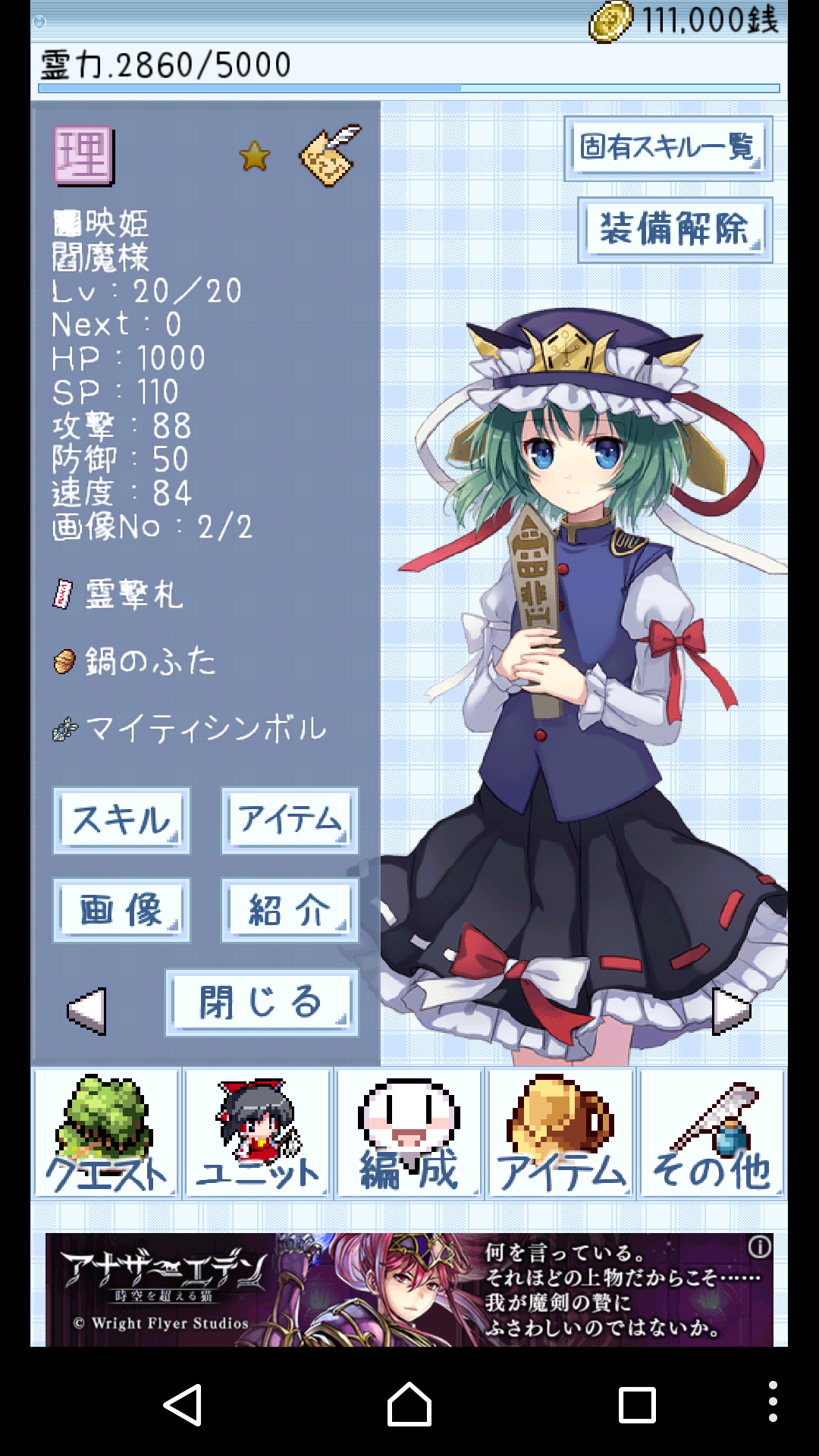819x1456 pixels.
Task: Switch to the 編成 tab
Action: (409, 1134)
